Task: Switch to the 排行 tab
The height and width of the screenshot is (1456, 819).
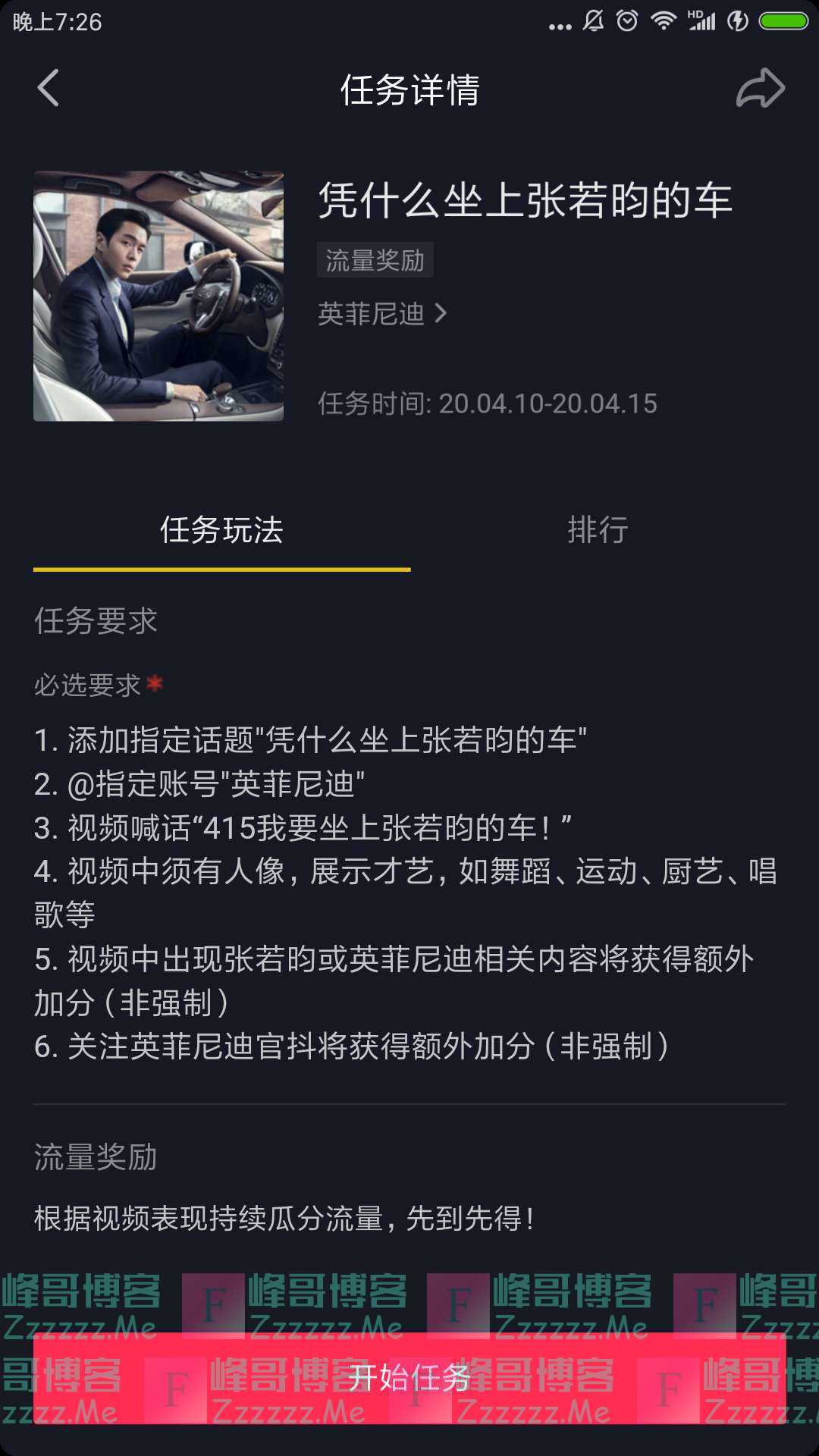Action: click(598, 529)
